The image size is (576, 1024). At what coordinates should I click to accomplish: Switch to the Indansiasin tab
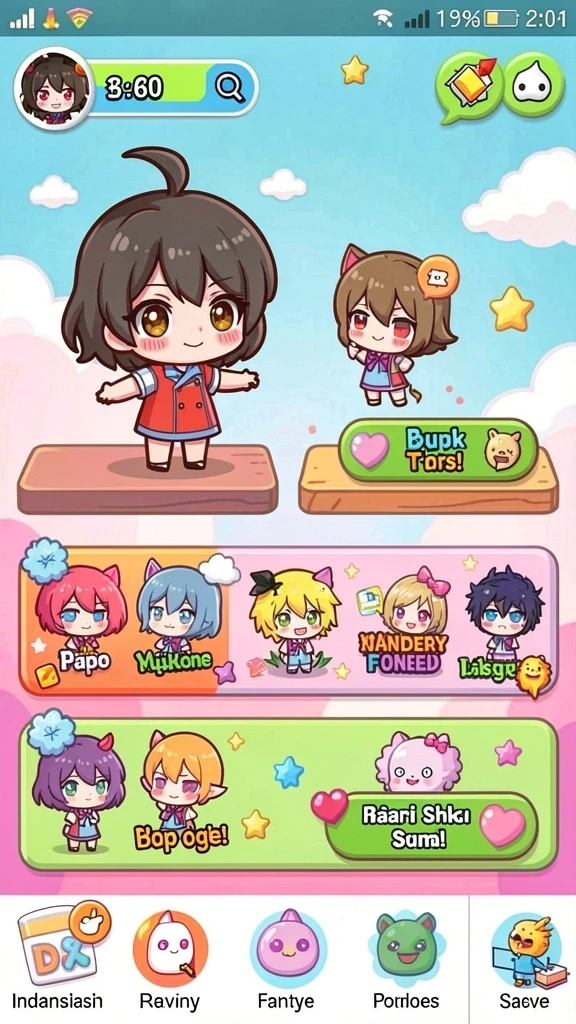57,958
